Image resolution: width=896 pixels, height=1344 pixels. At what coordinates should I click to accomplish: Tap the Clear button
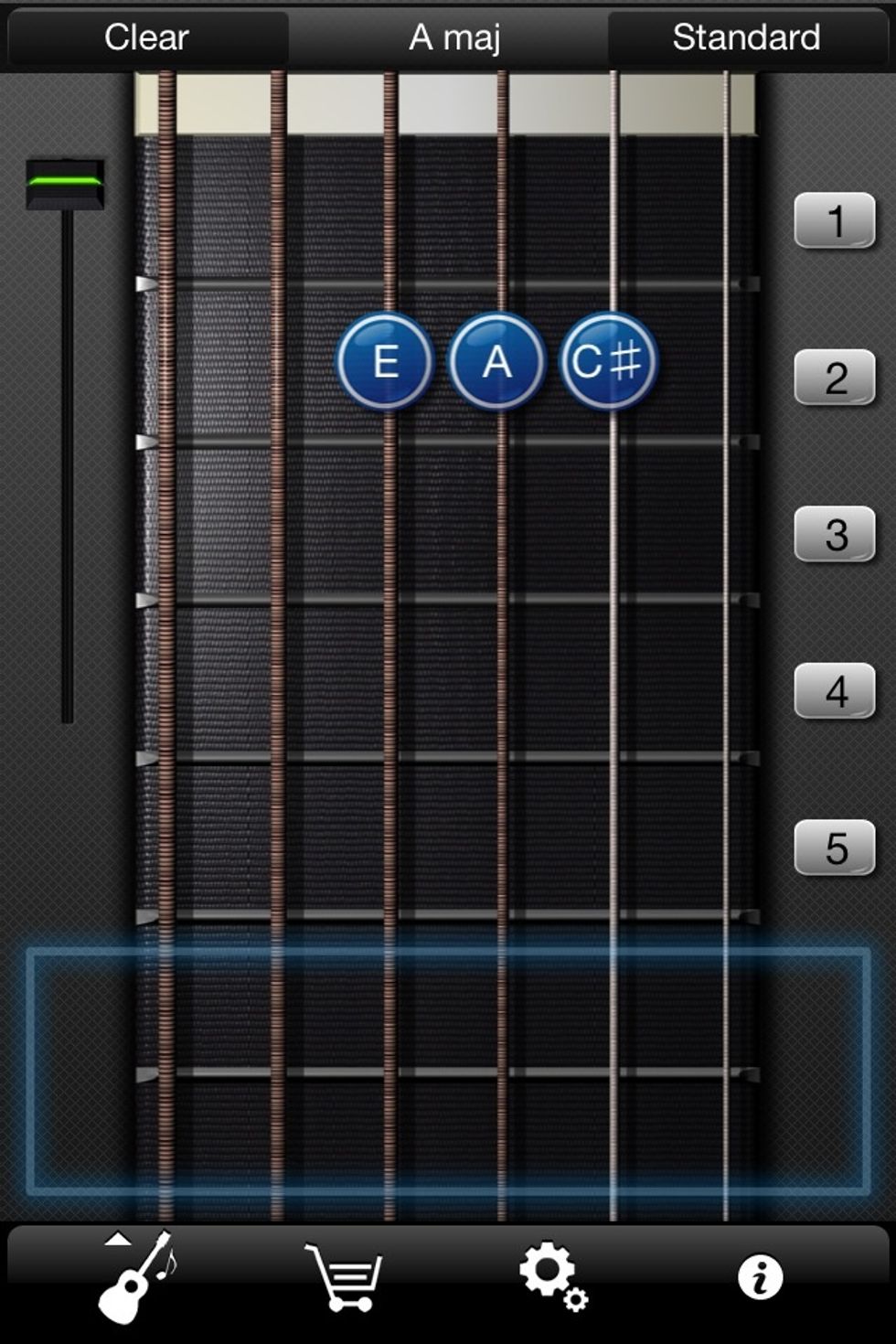click(x=146, y=37)
